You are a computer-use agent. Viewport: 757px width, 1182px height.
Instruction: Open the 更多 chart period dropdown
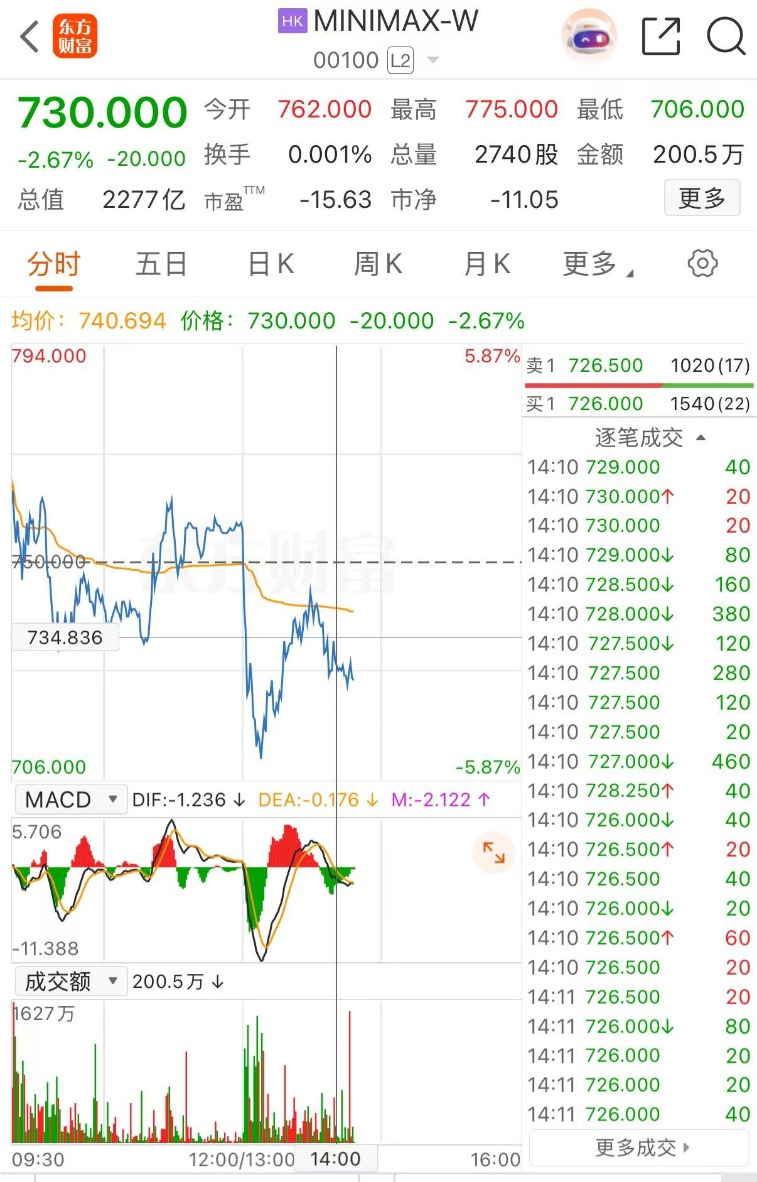click(597, 264)
